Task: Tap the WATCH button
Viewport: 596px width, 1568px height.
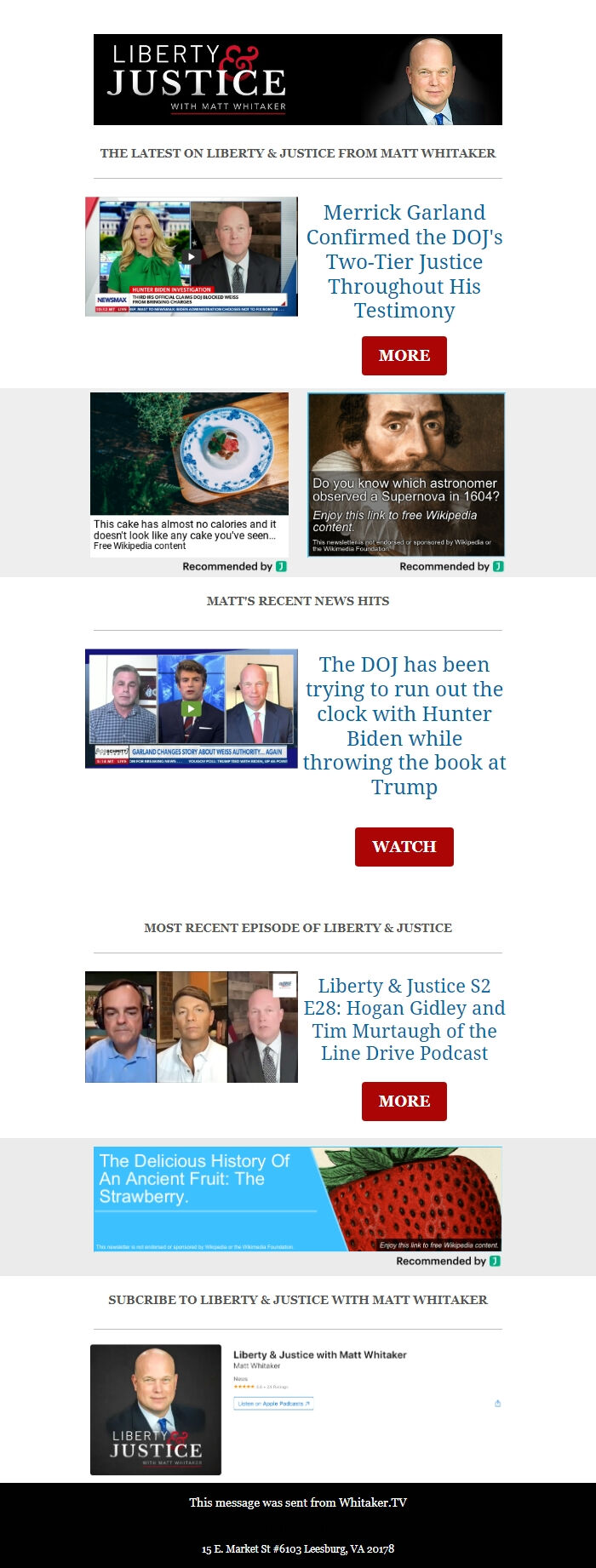Action: (404, 847)
